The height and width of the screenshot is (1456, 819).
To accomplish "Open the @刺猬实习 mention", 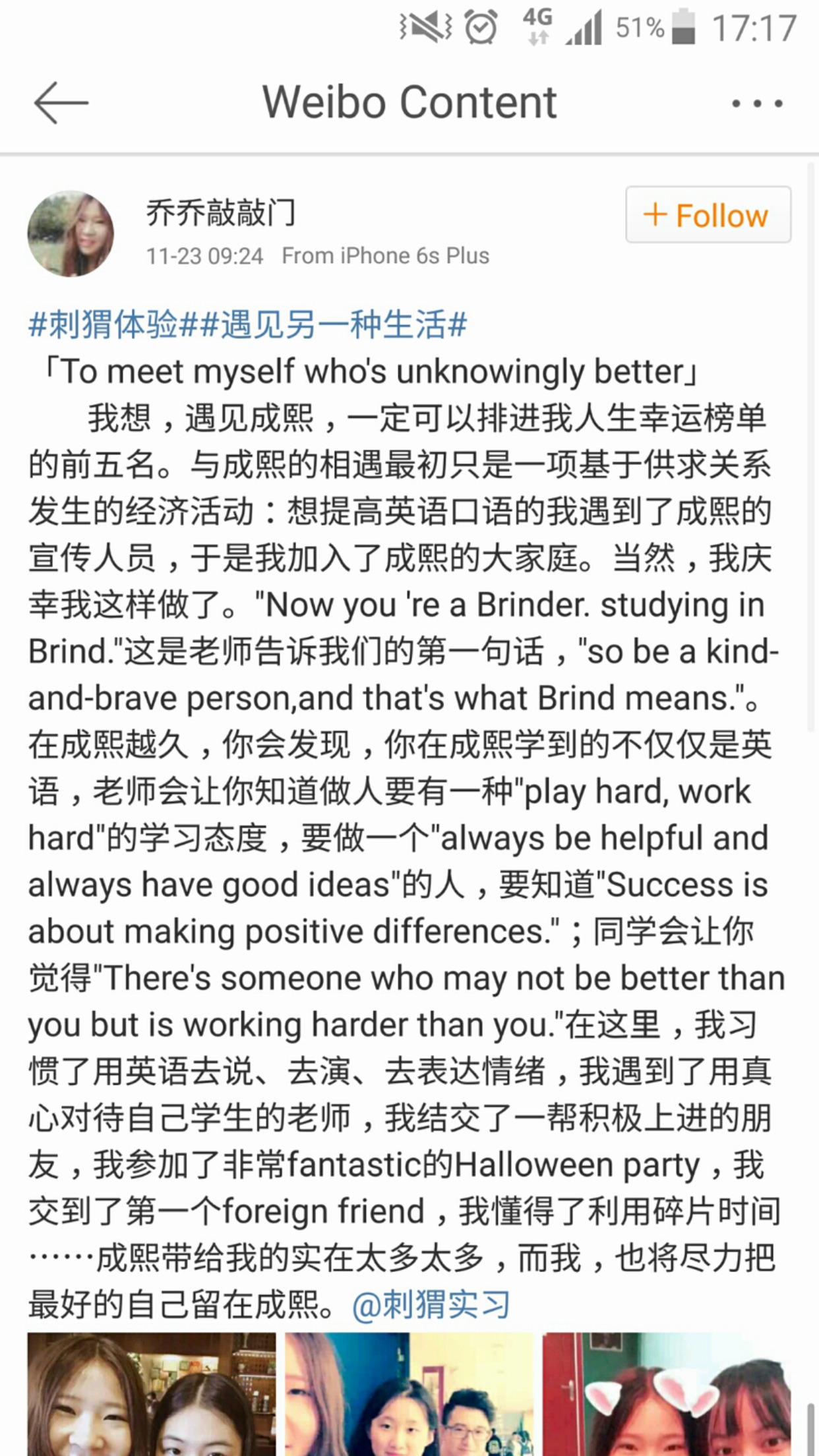I will point(431,1305).
